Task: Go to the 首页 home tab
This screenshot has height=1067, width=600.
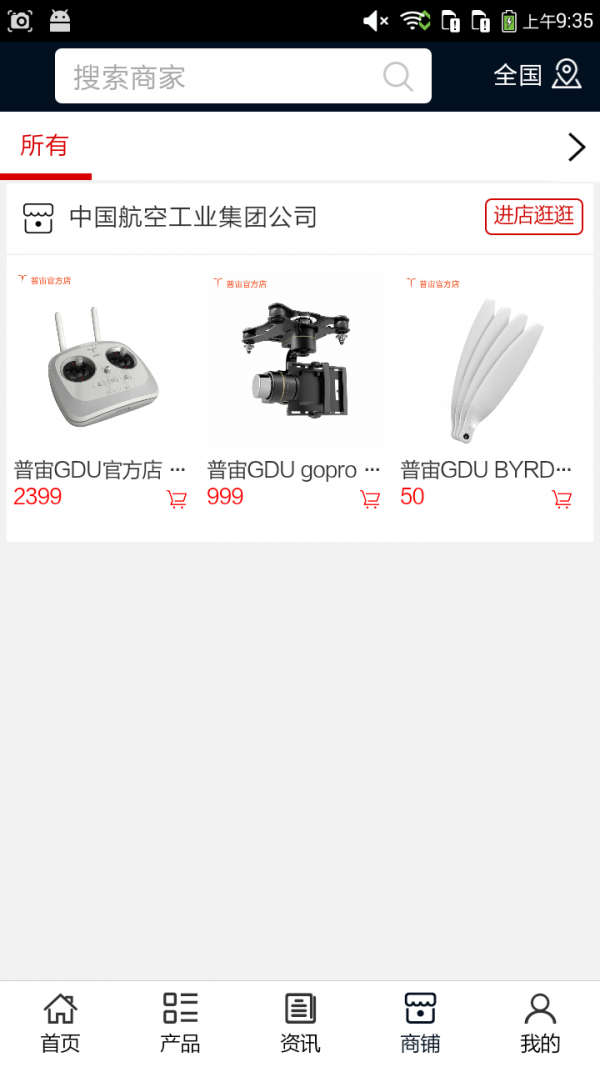Action: (60, 1023)
